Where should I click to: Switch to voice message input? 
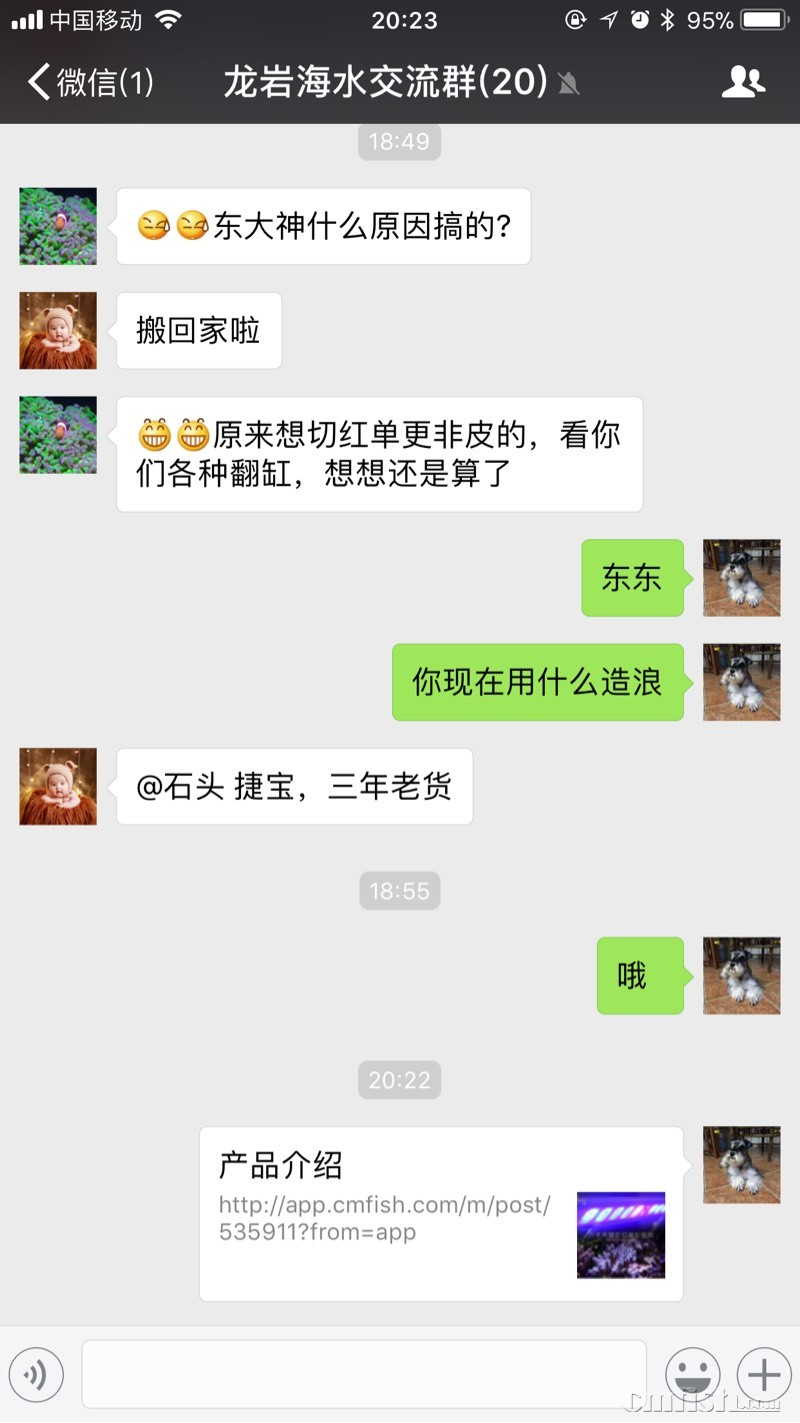[x=36, y=1375]
